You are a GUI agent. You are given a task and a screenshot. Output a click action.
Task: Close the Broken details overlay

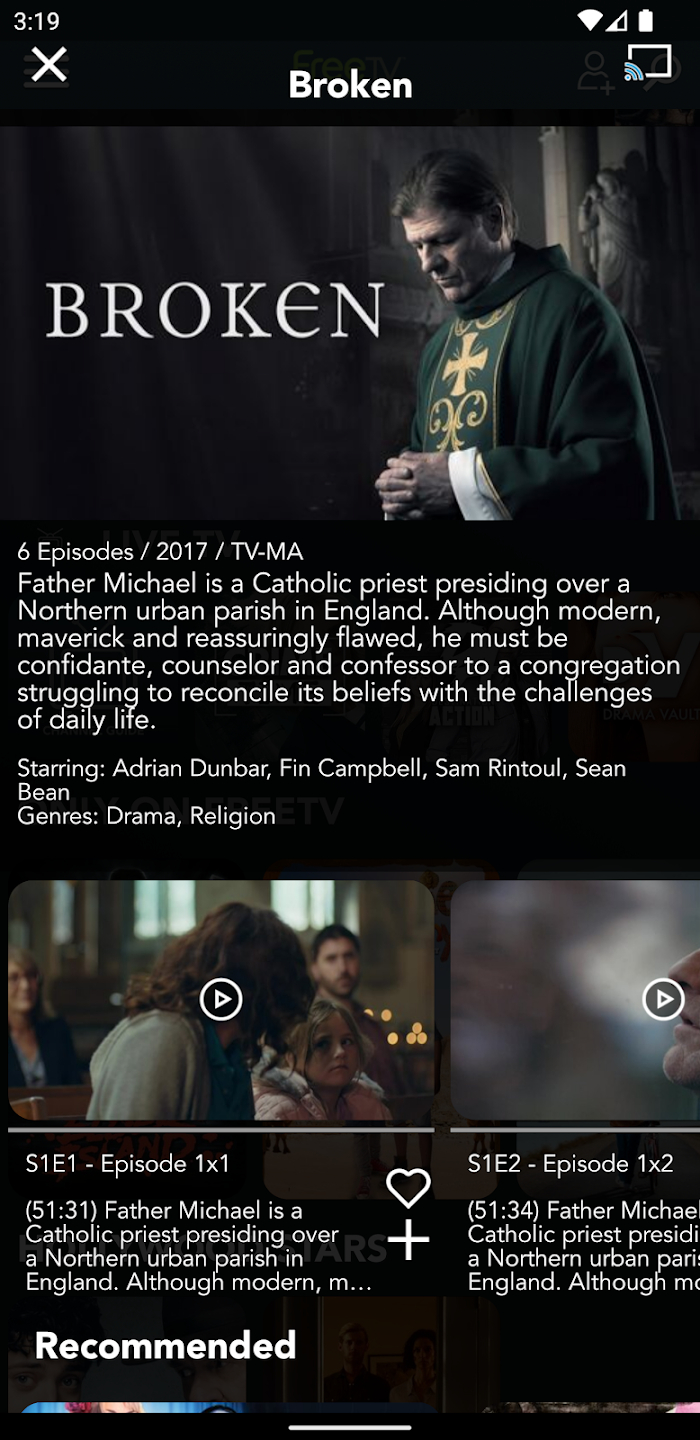click(48, 65)
